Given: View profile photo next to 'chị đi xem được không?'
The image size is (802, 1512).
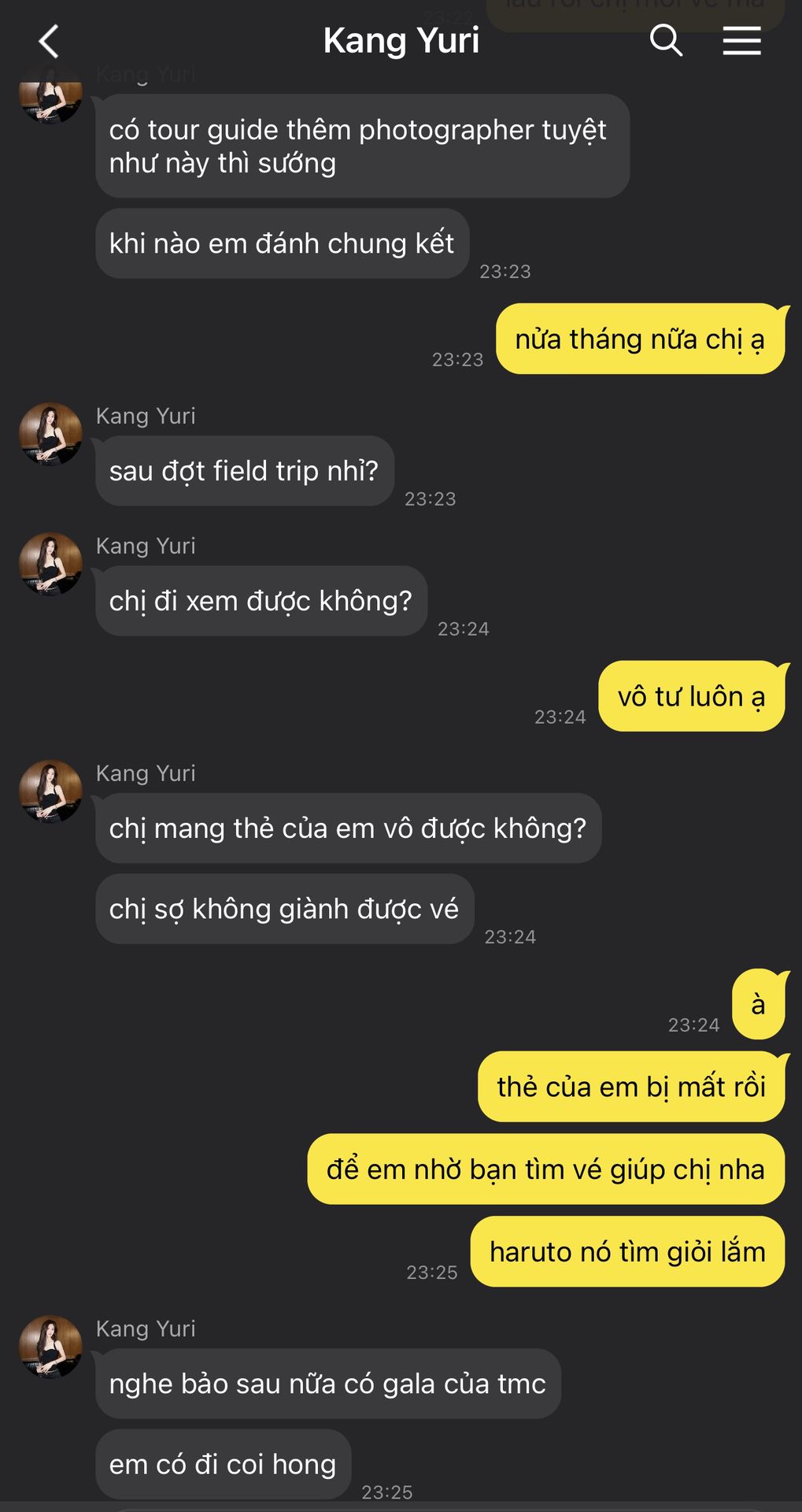Looking at the screenshot, I should coord(50,564).
